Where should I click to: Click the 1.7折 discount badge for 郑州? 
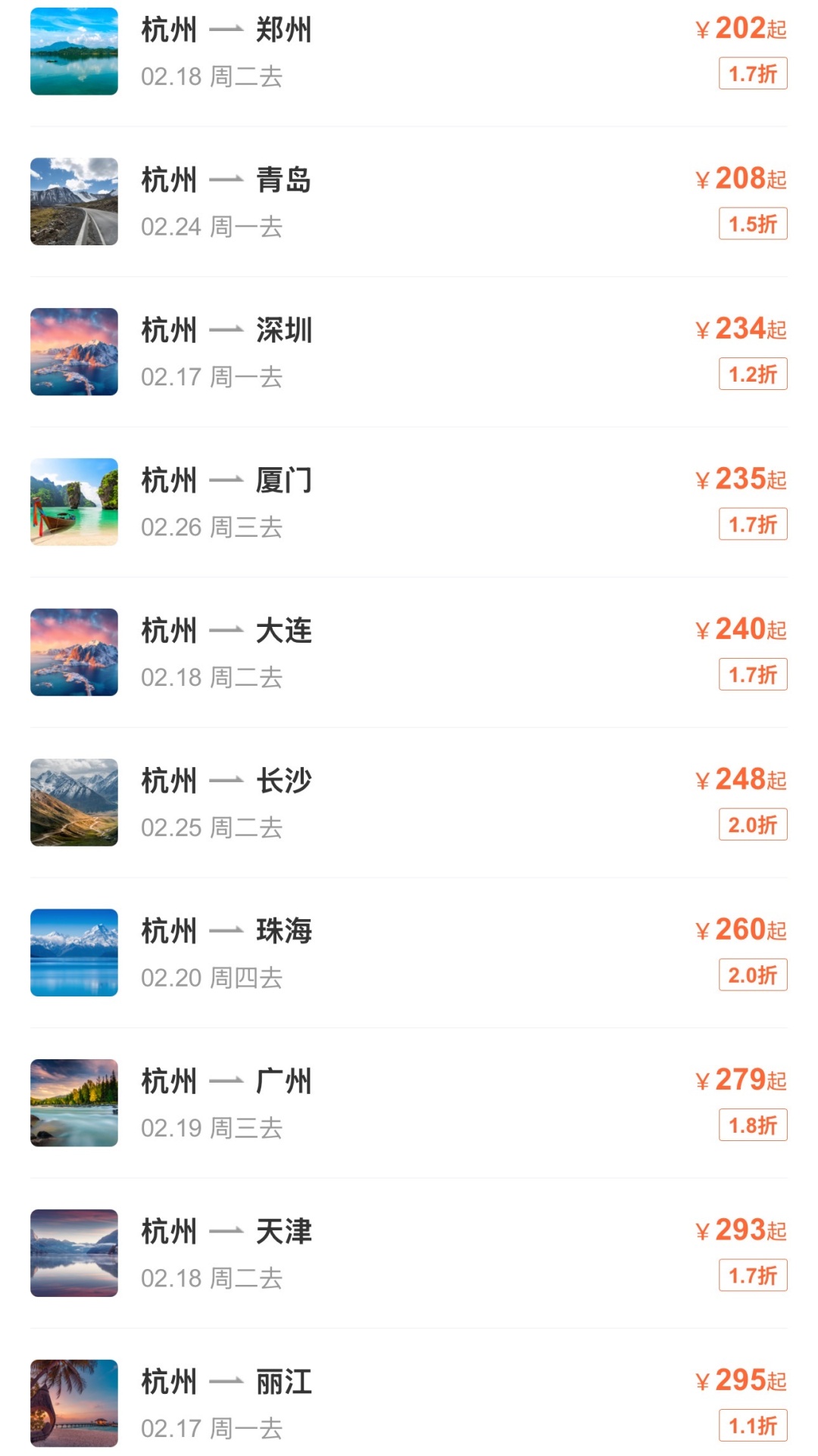(x=752, y=74)
